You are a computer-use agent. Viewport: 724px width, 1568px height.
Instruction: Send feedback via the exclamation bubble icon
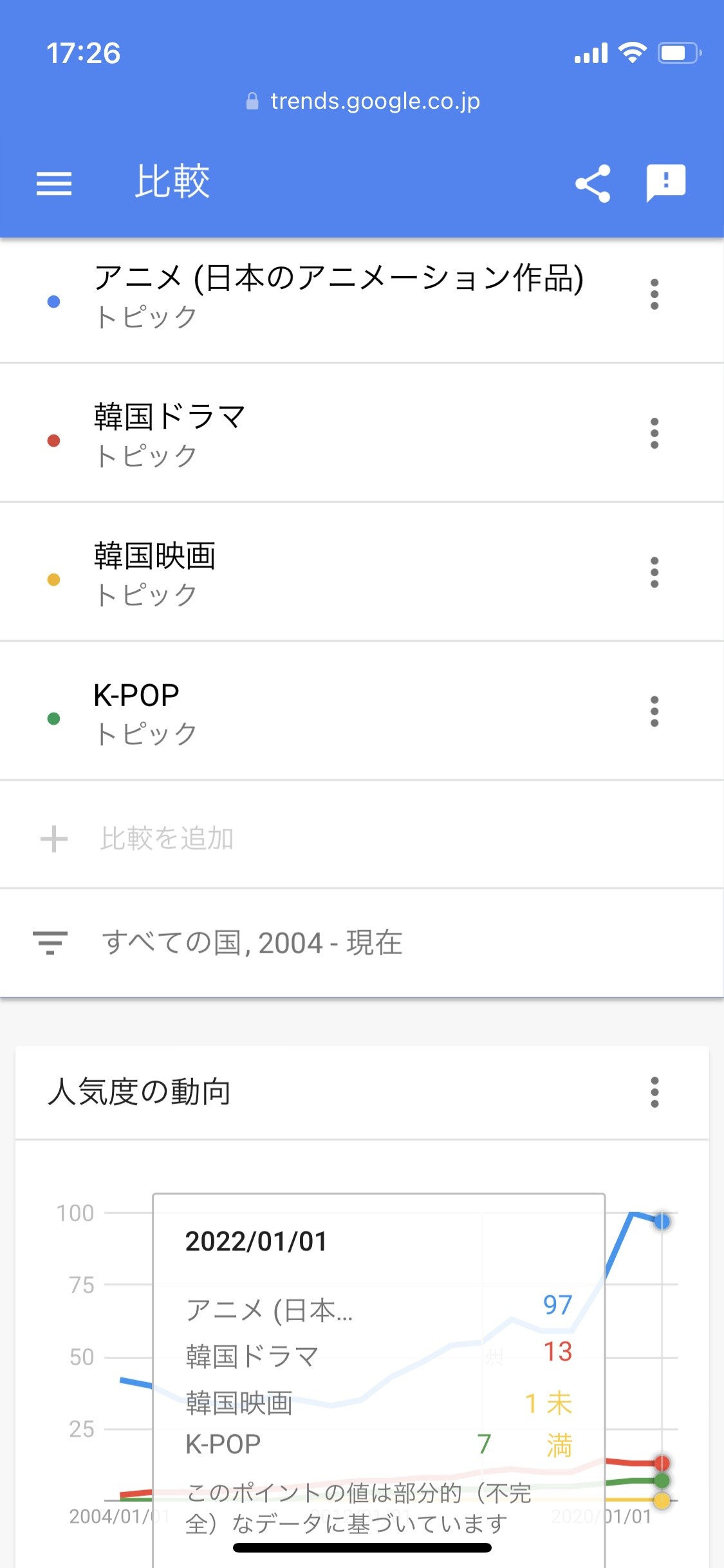click(665, 183)
